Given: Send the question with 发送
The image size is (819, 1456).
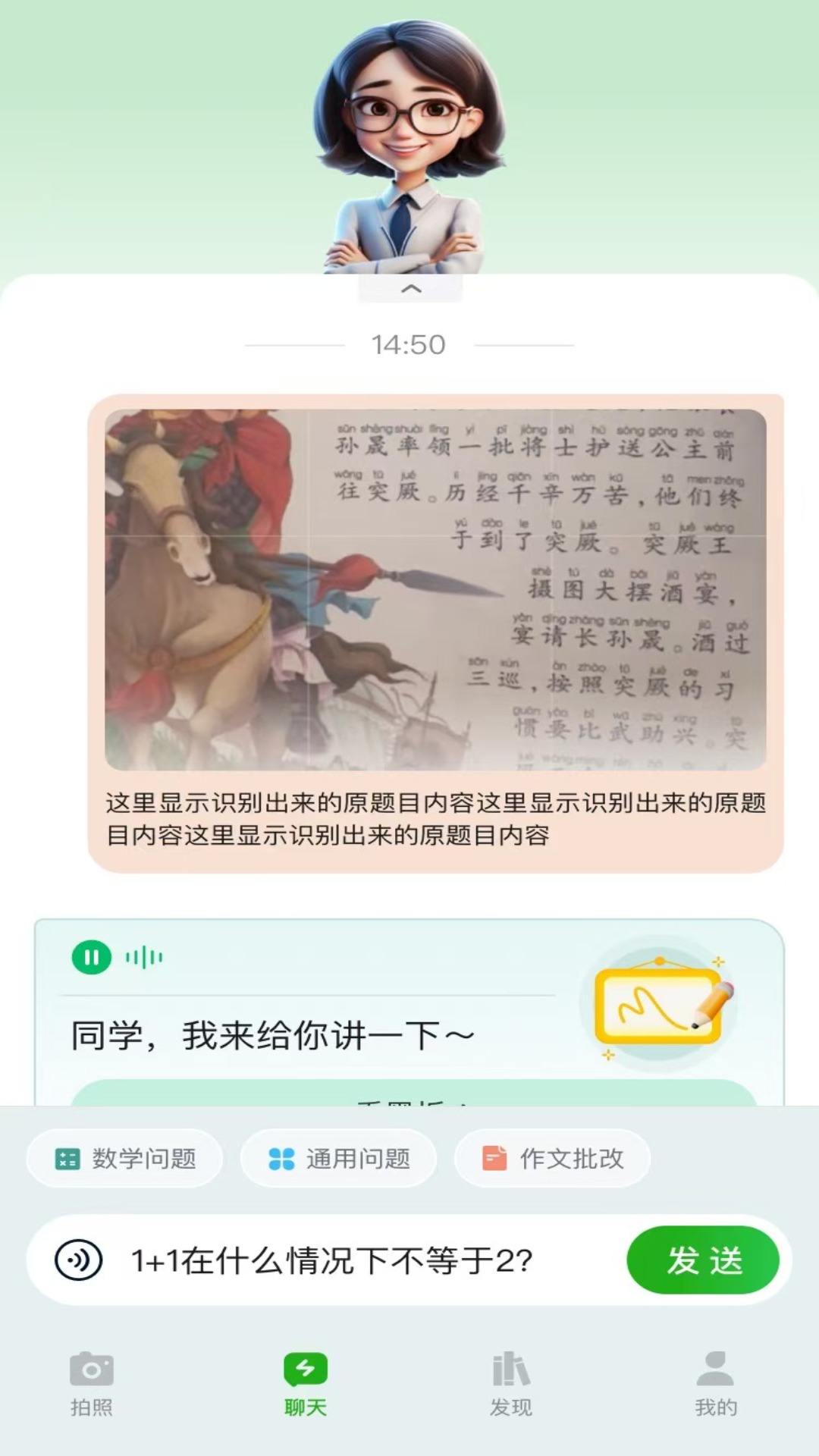Looking at the screenshot, I should tap(703, 1260).
